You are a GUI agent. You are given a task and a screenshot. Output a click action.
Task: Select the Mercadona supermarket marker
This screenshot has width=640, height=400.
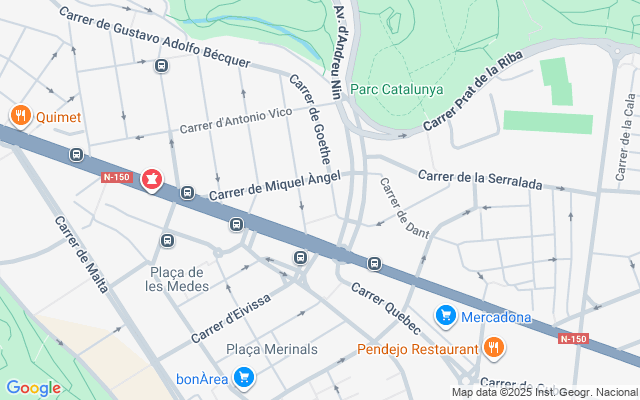tap(446, 317)
